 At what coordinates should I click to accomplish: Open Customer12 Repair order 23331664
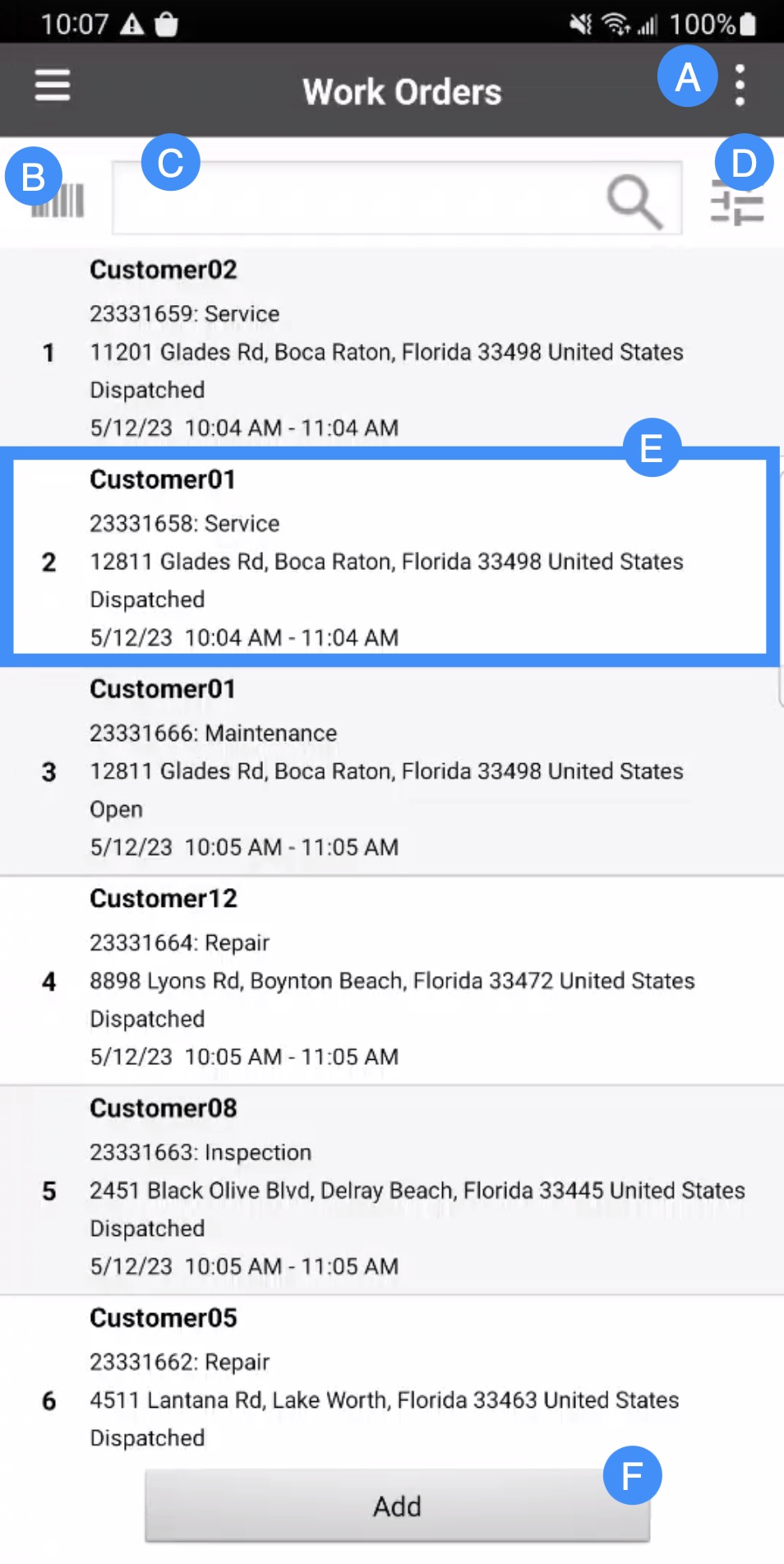[386, 980]
